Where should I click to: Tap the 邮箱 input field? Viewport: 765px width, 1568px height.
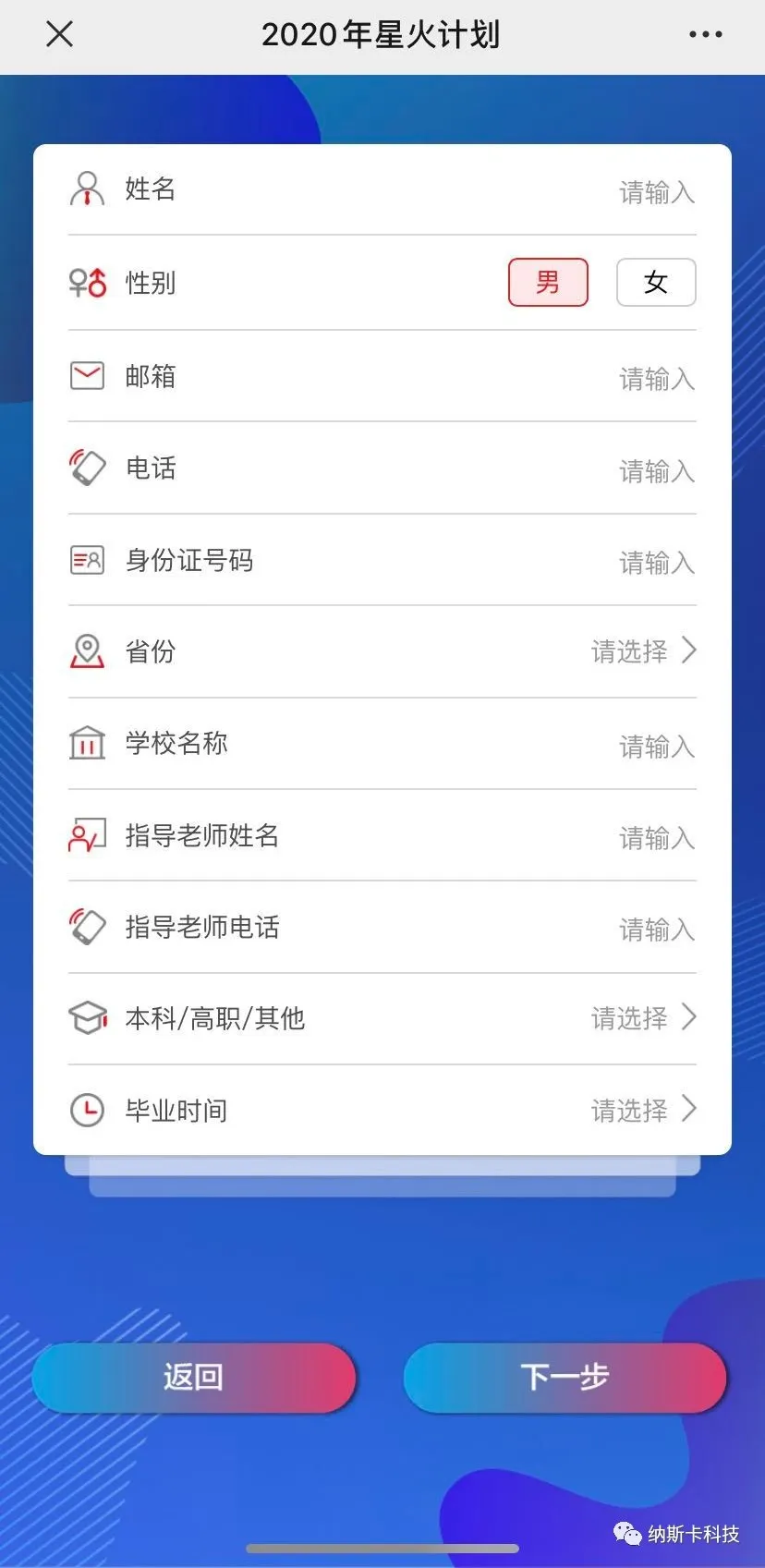pyautogui.click(x=382, y=377)
